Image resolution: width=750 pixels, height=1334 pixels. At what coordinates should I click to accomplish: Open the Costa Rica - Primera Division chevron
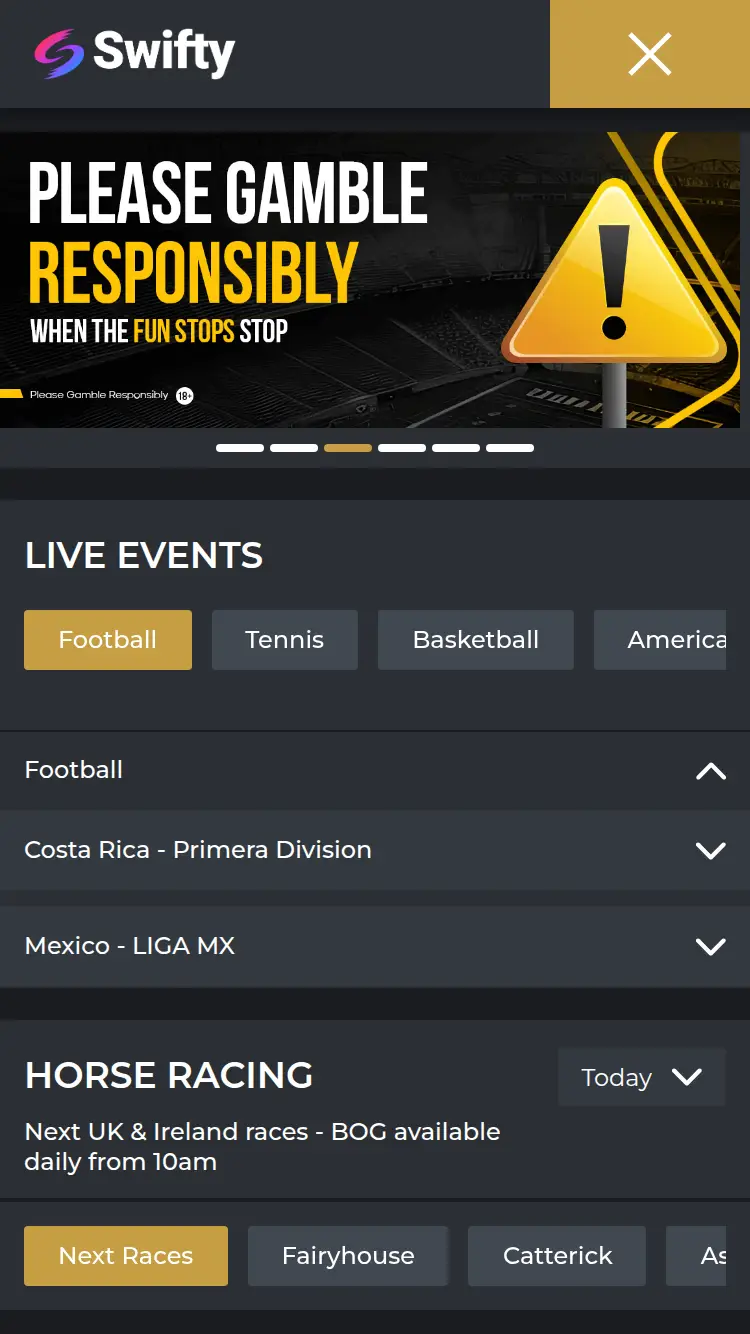point(710,850)
